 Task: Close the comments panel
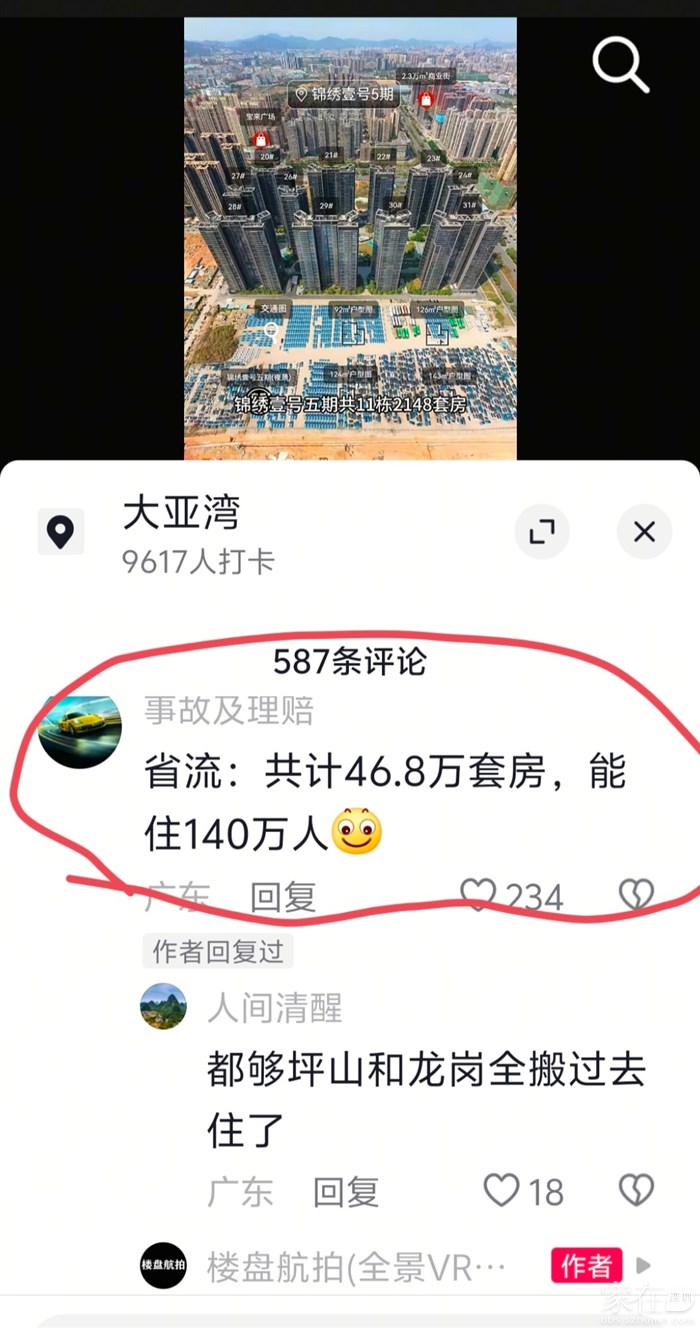click(x=644, y=531)
